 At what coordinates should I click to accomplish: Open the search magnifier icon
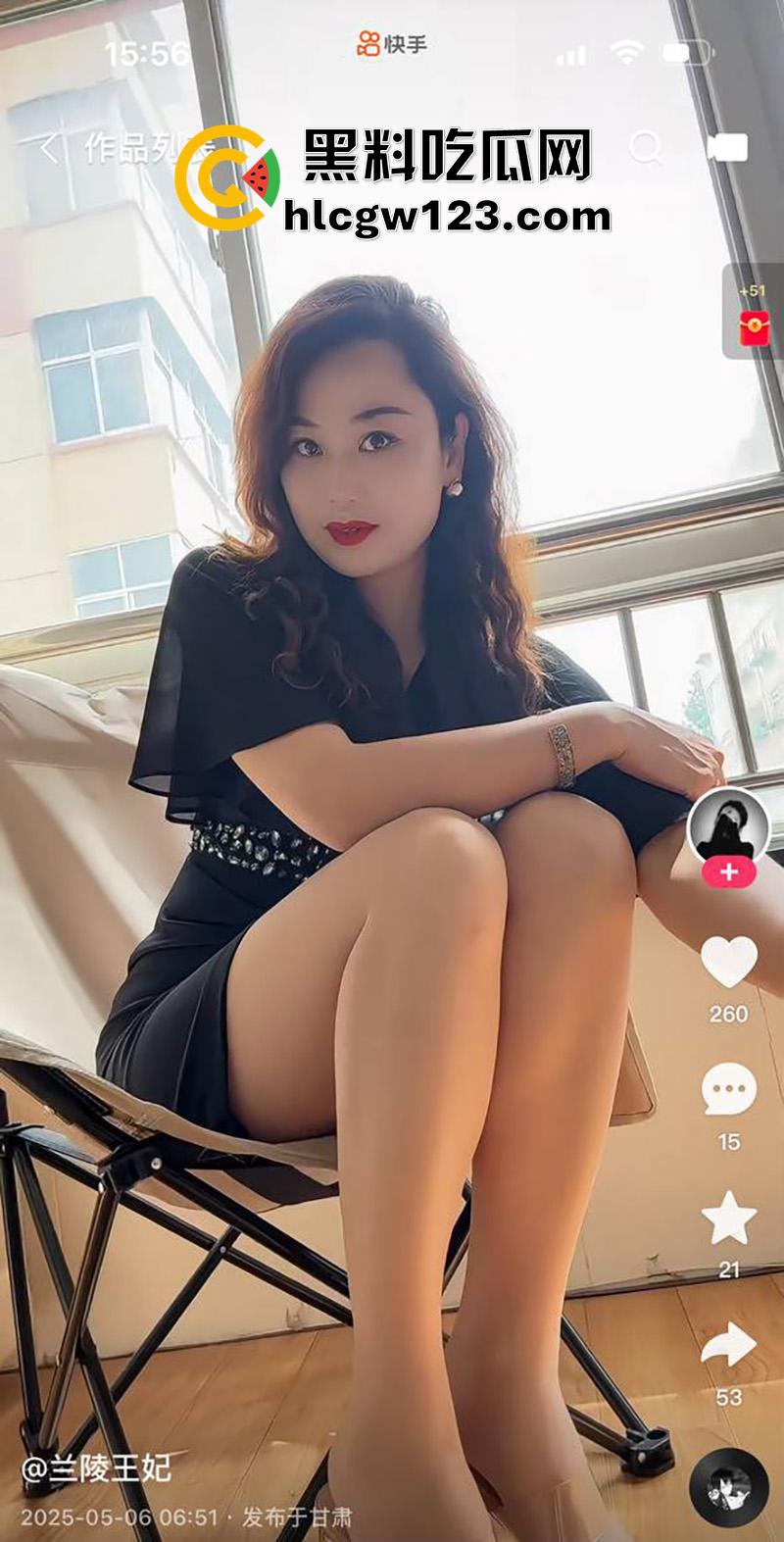(x=647, y=145)
